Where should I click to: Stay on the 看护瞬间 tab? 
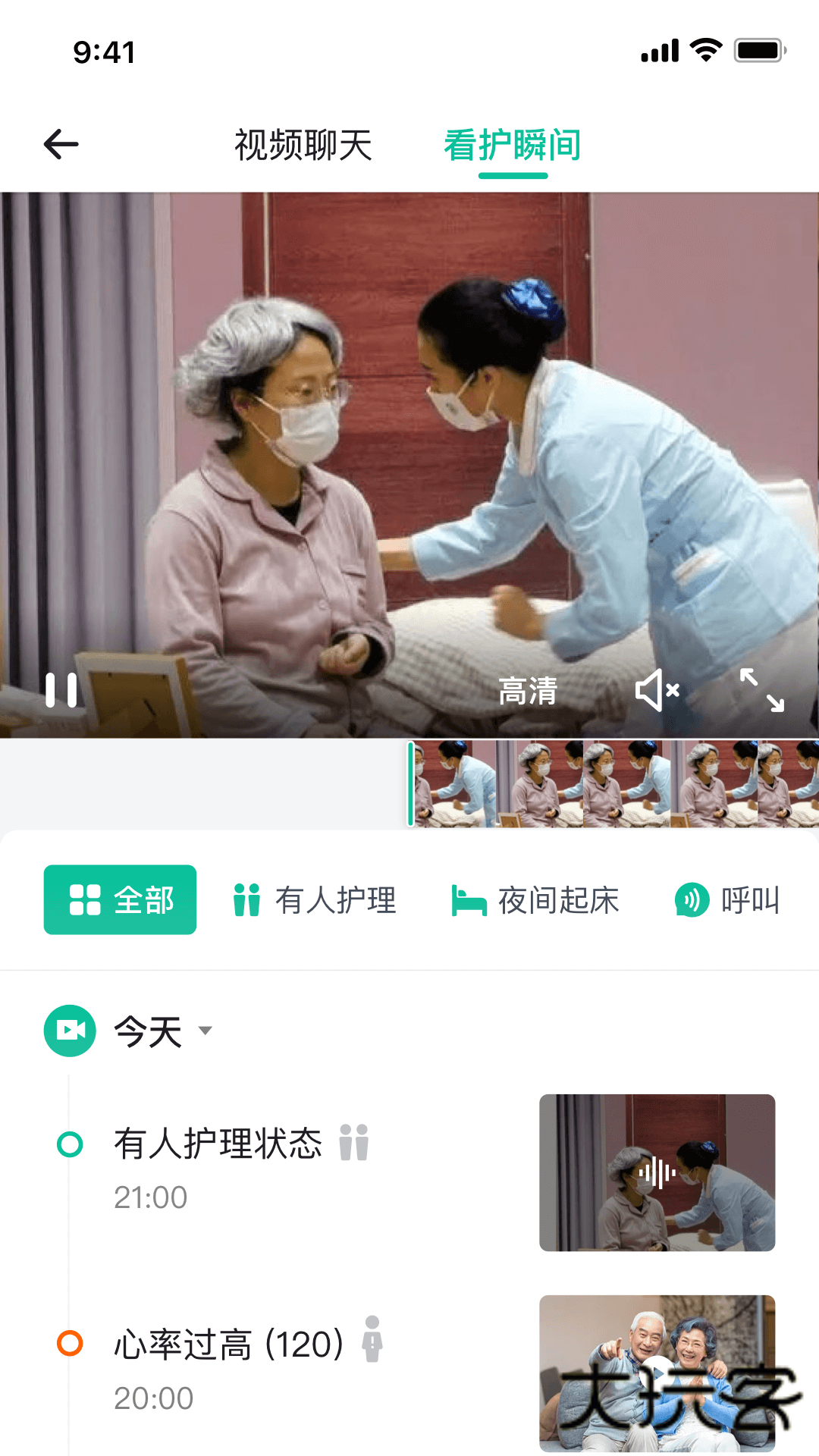513,146
